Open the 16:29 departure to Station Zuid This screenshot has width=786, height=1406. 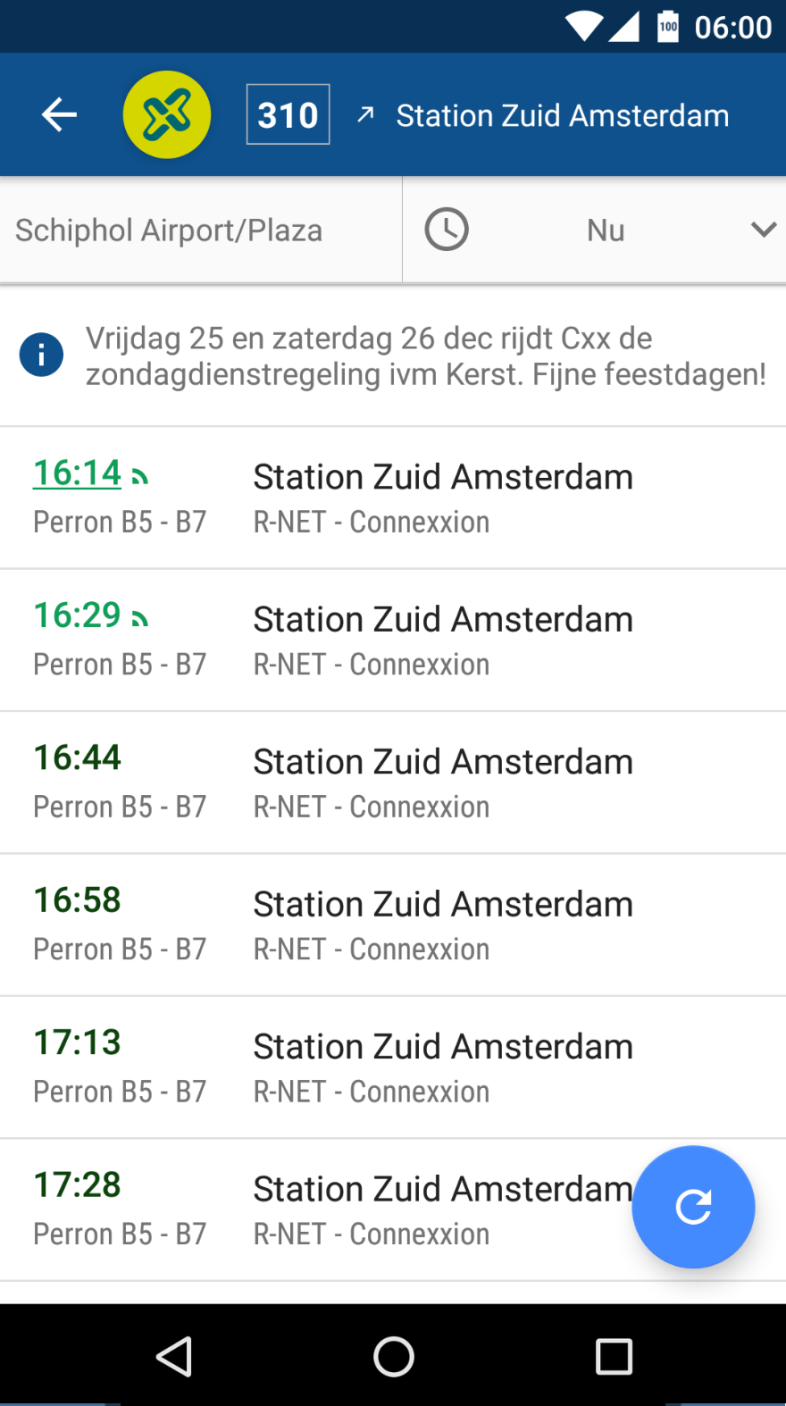coord(393,640)
